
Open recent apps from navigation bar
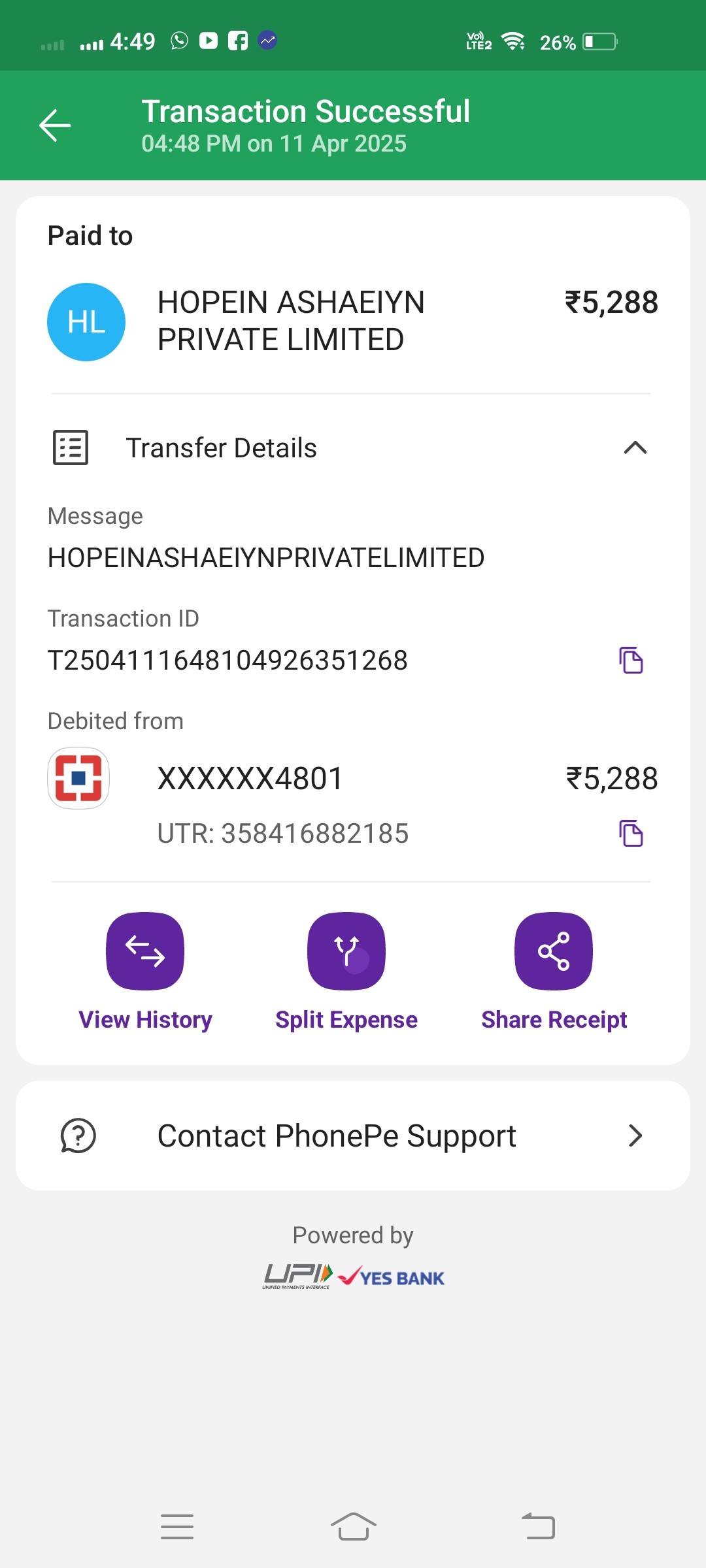(x=177, y=1527)
